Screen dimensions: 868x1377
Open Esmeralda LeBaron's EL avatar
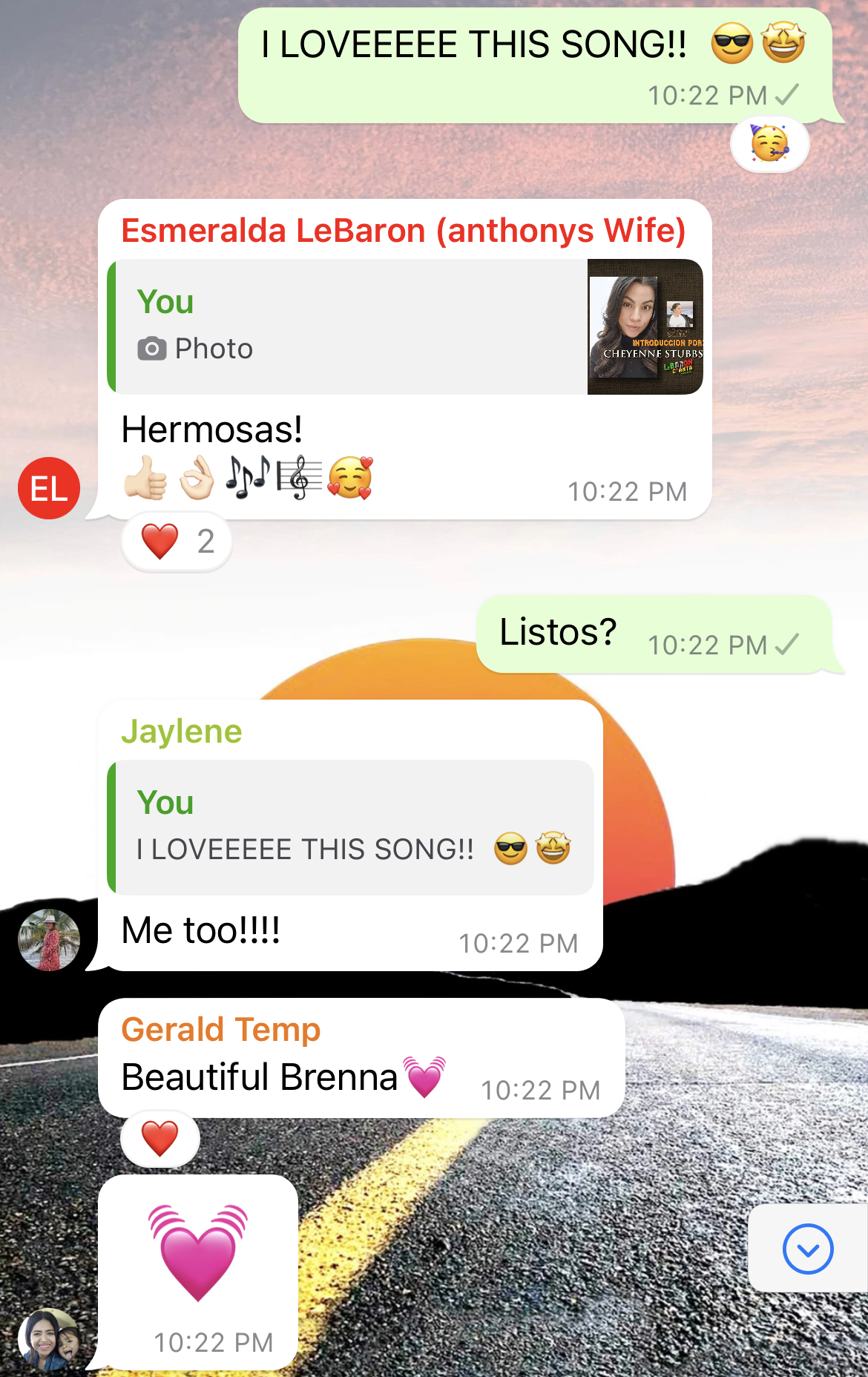click(x=49, y=488)
